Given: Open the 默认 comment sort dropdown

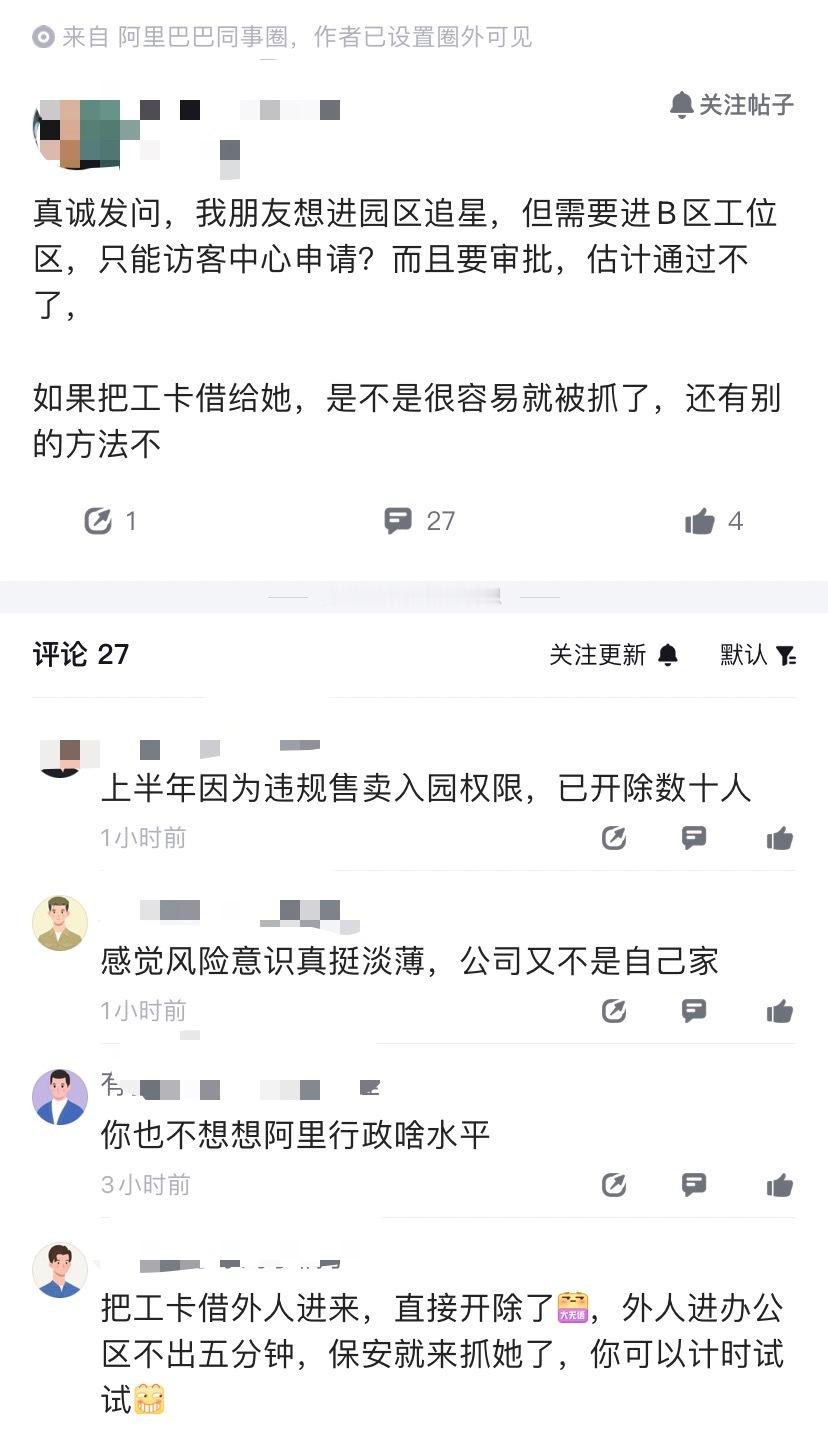Looking at the screenshot, I should 738,655.
